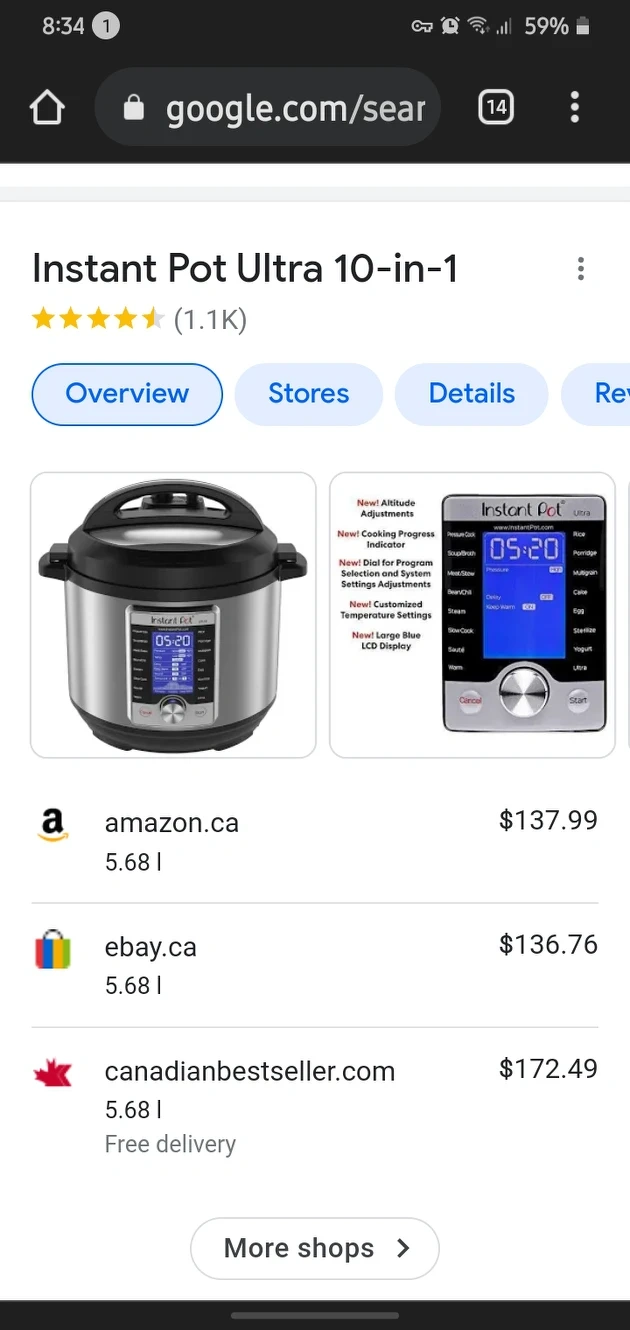Show more shops
This screenshot has height=1330, width=630.
tap(315, 1248)
